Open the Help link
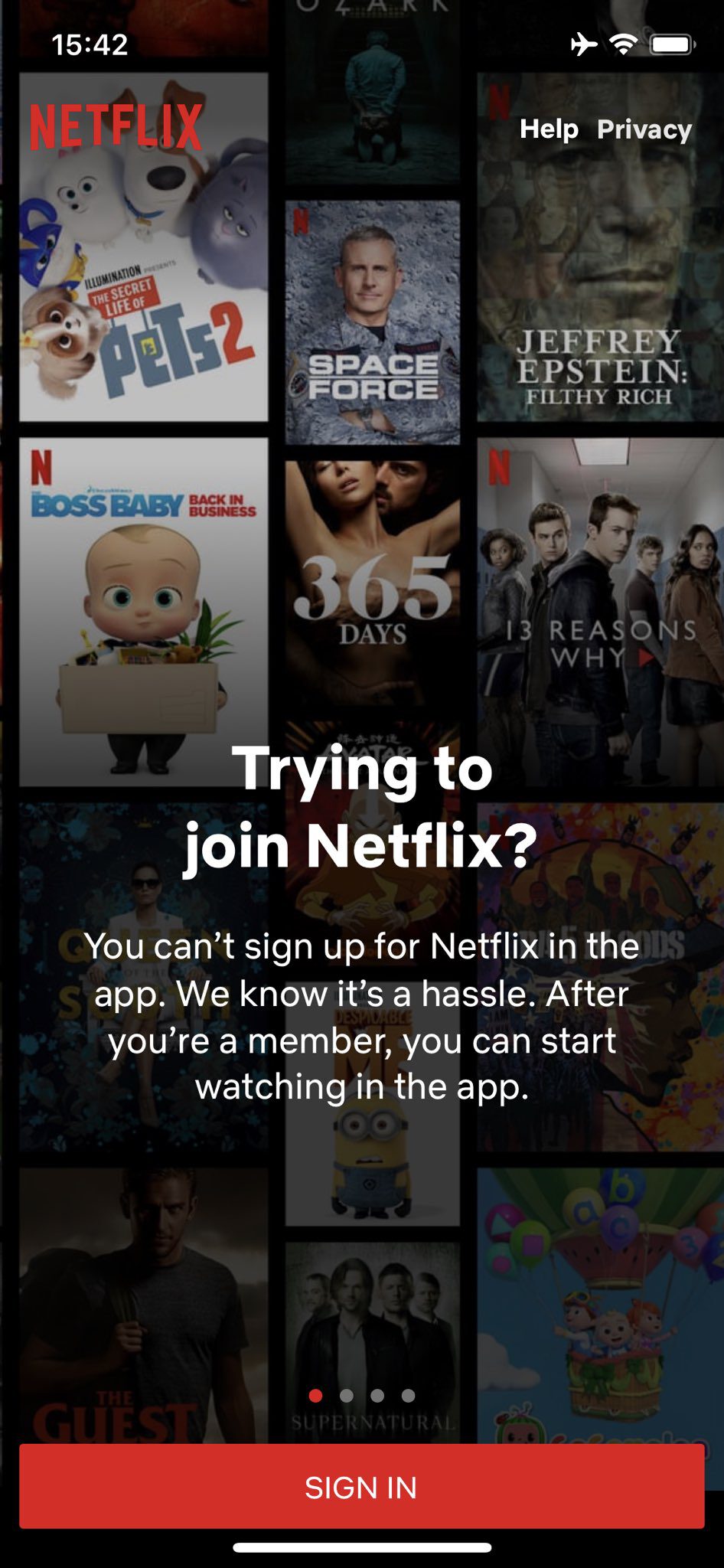 click(549, 129)
